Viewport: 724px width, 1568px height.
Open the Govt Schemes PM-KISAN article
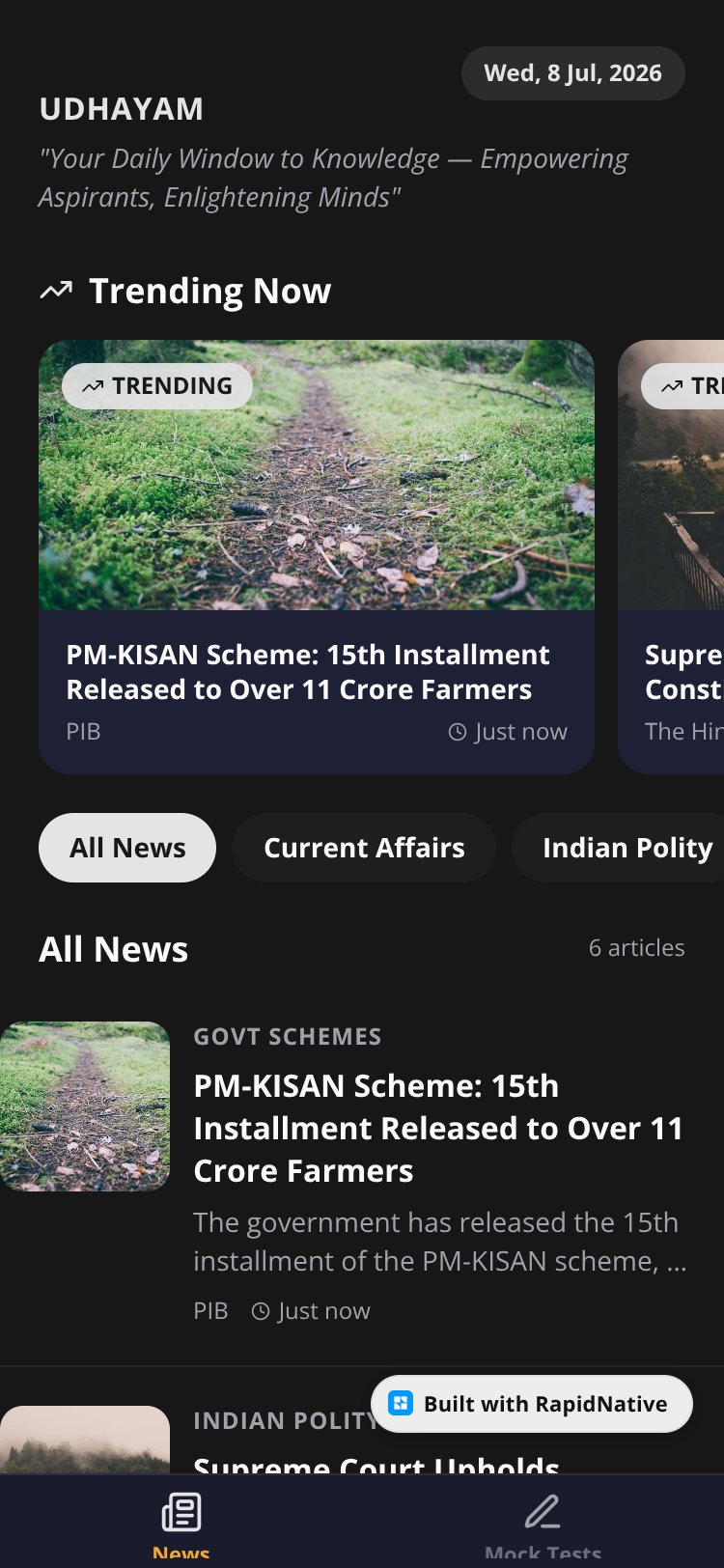[362, 1174]
